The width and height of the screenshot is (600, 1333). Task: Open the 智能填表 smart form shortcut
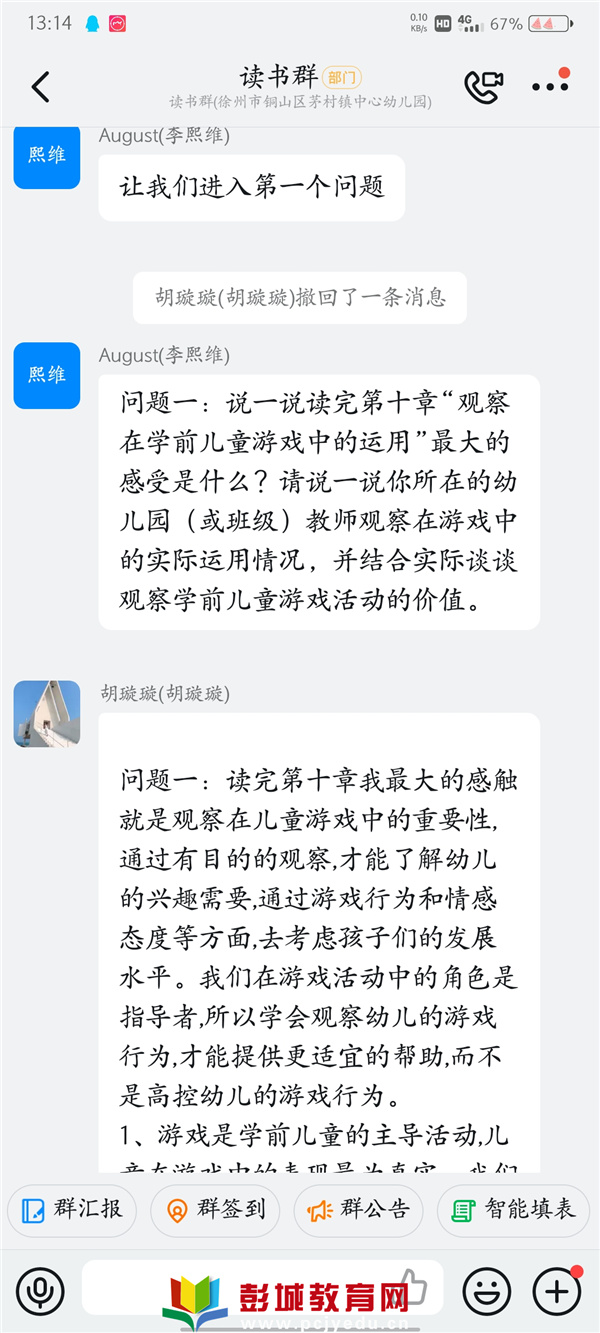tap(514, 1210)
